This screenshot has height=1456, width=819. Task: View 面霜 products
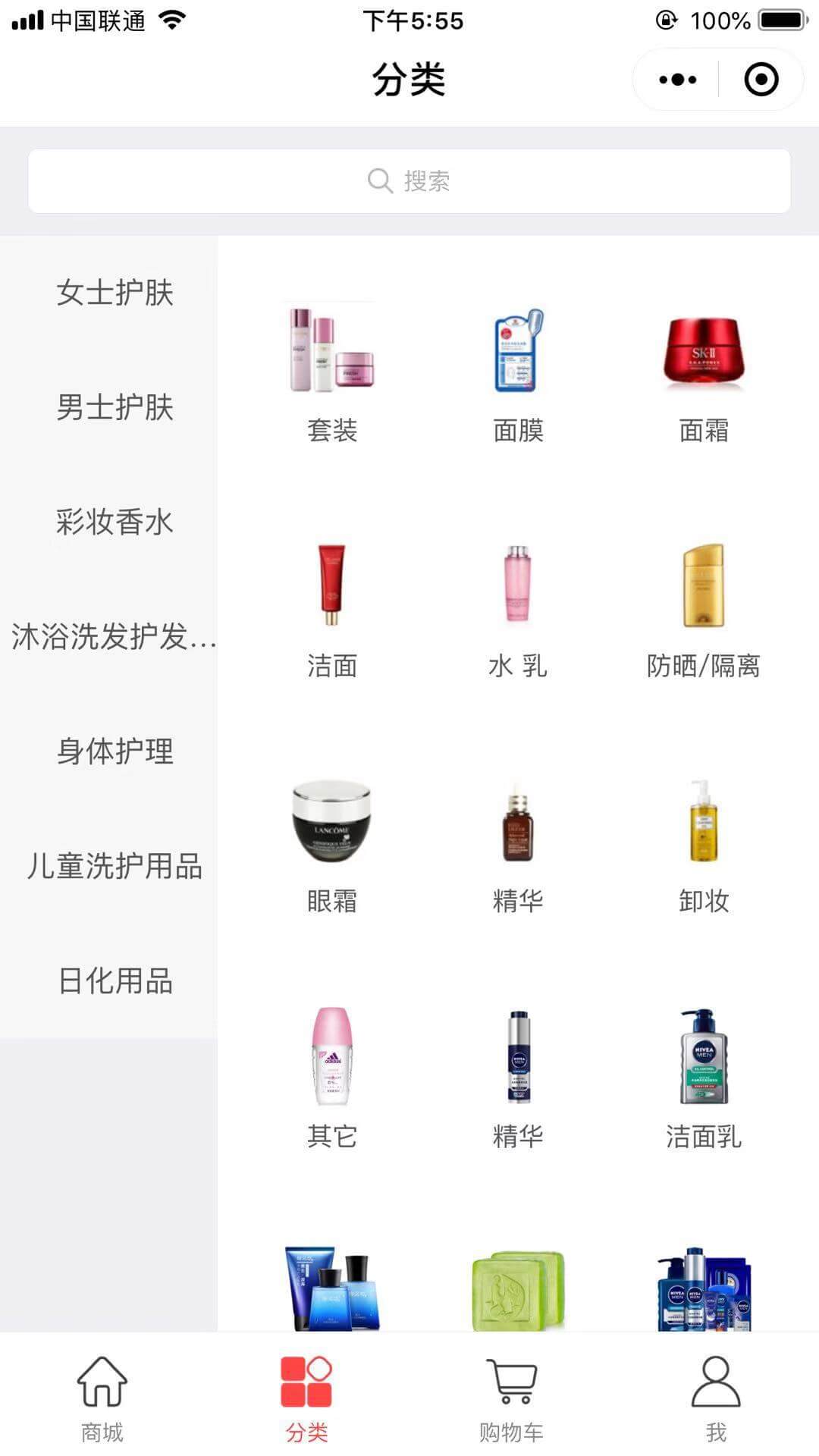704,372
